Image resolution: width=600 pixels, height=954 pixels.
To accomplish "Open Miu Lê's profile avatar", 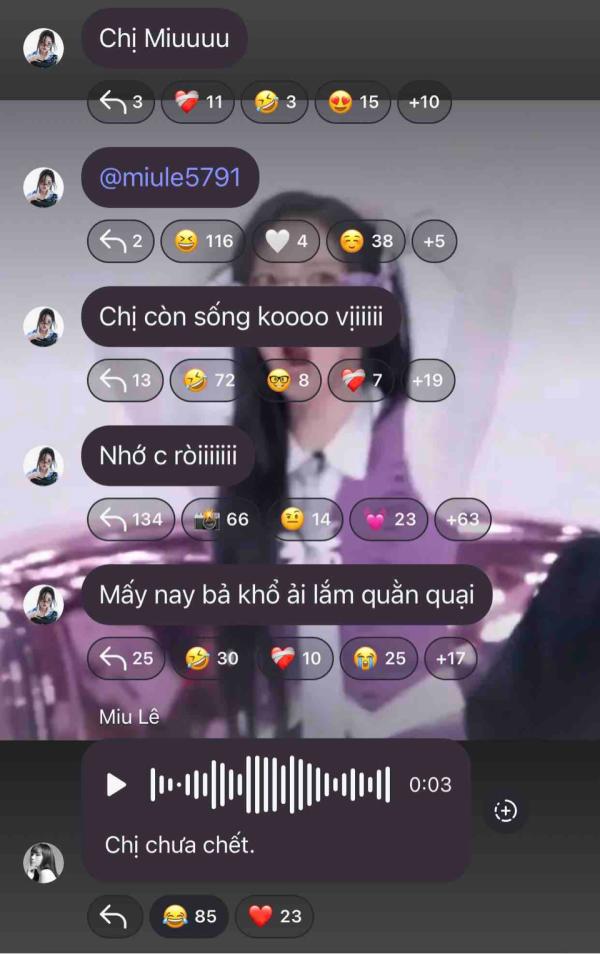I will pos(43,862).
